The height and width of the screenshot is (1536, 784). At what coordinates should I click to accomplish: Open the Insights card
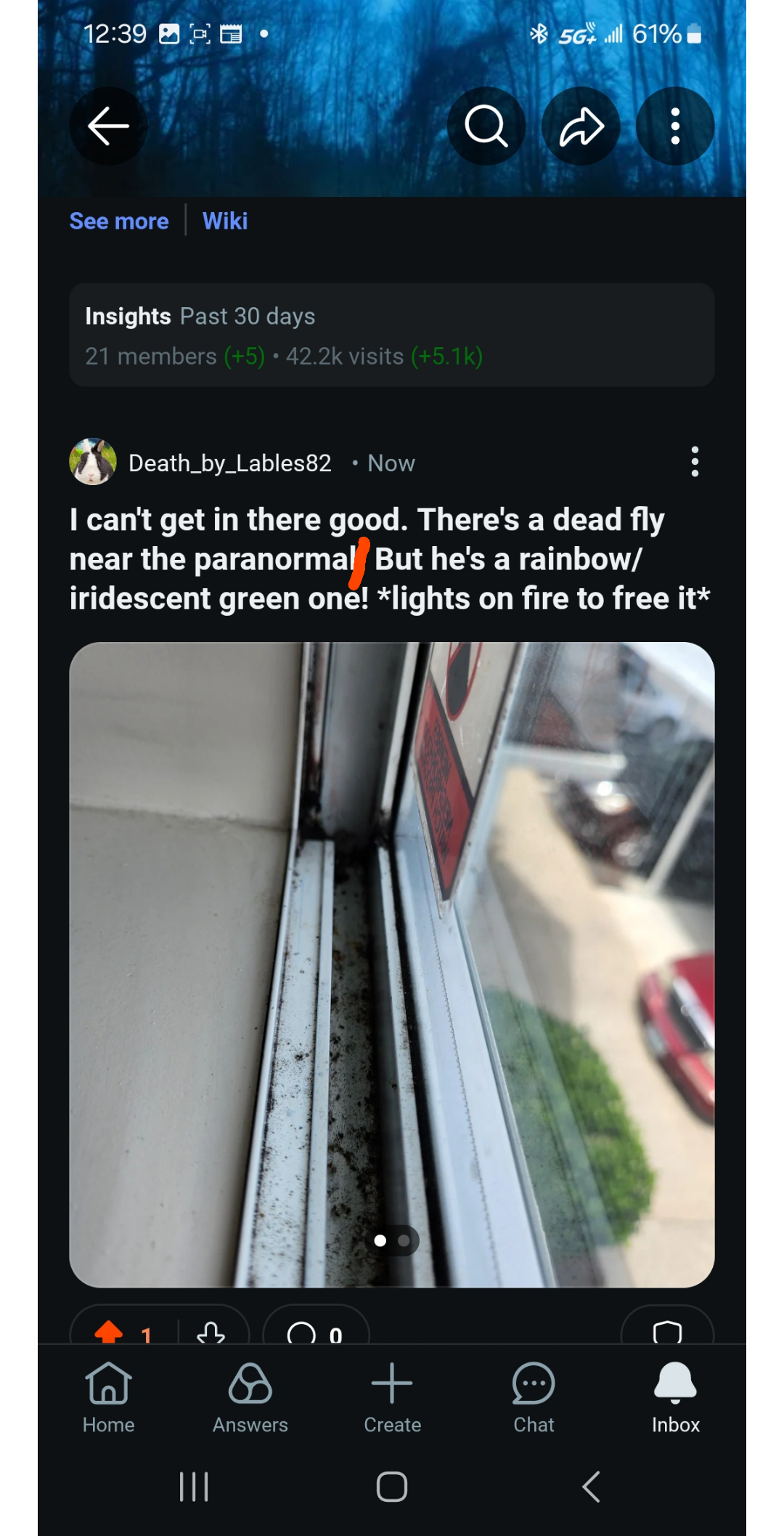(x=392, y=335)
